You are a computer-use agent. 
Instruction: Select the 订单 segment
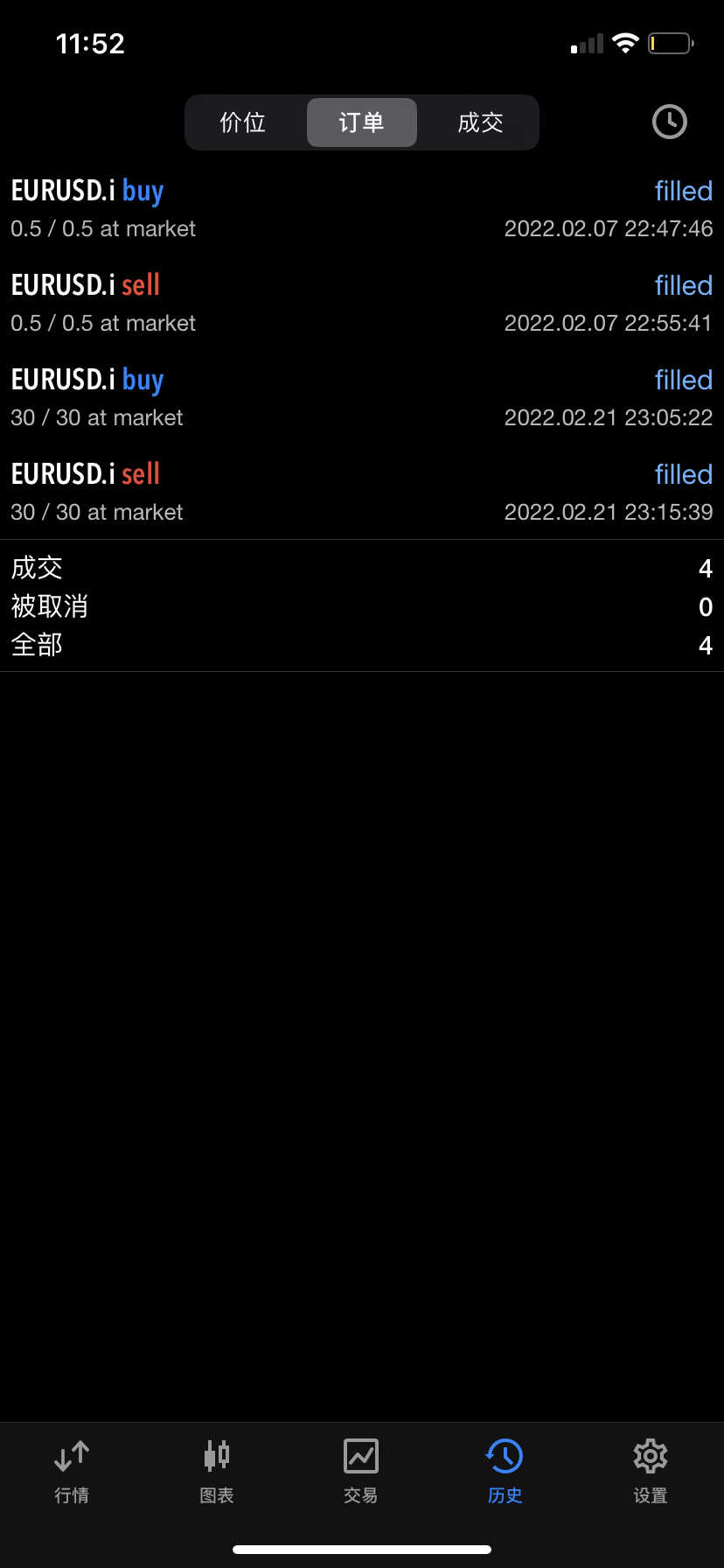(362, 122)
